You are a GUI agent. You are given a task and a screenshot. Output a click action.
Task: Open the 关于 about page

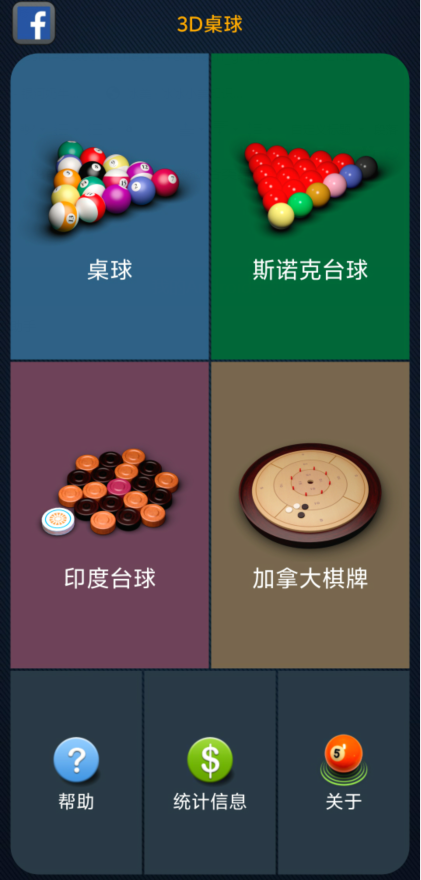[344, 772]
